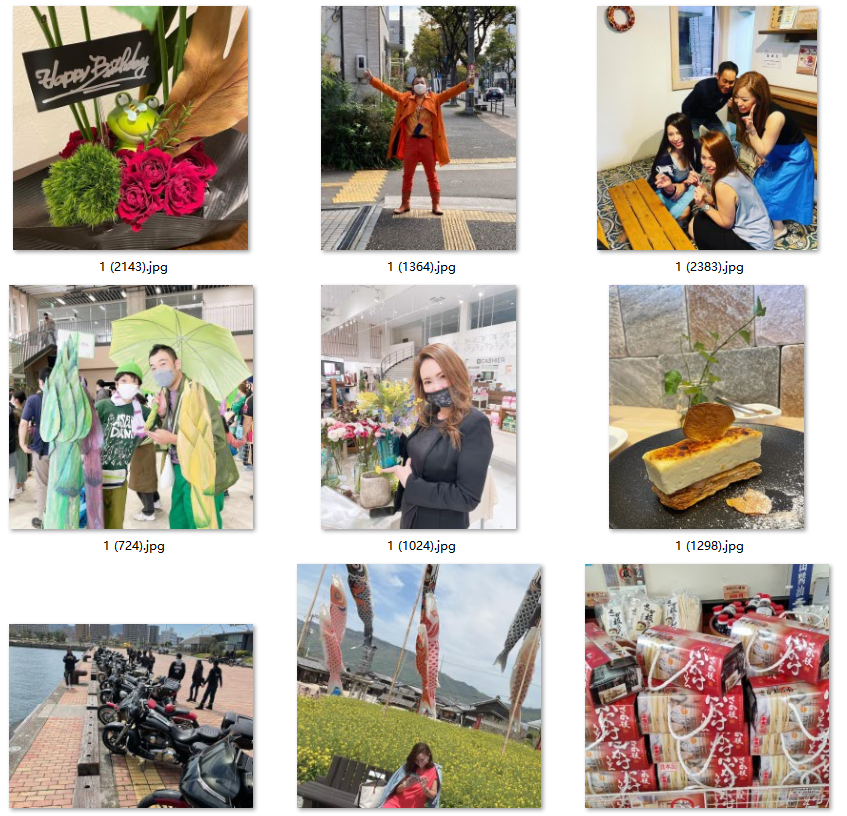
Task: Select the carp streamers photo thumbnail
Action: [x=418, y=686]
